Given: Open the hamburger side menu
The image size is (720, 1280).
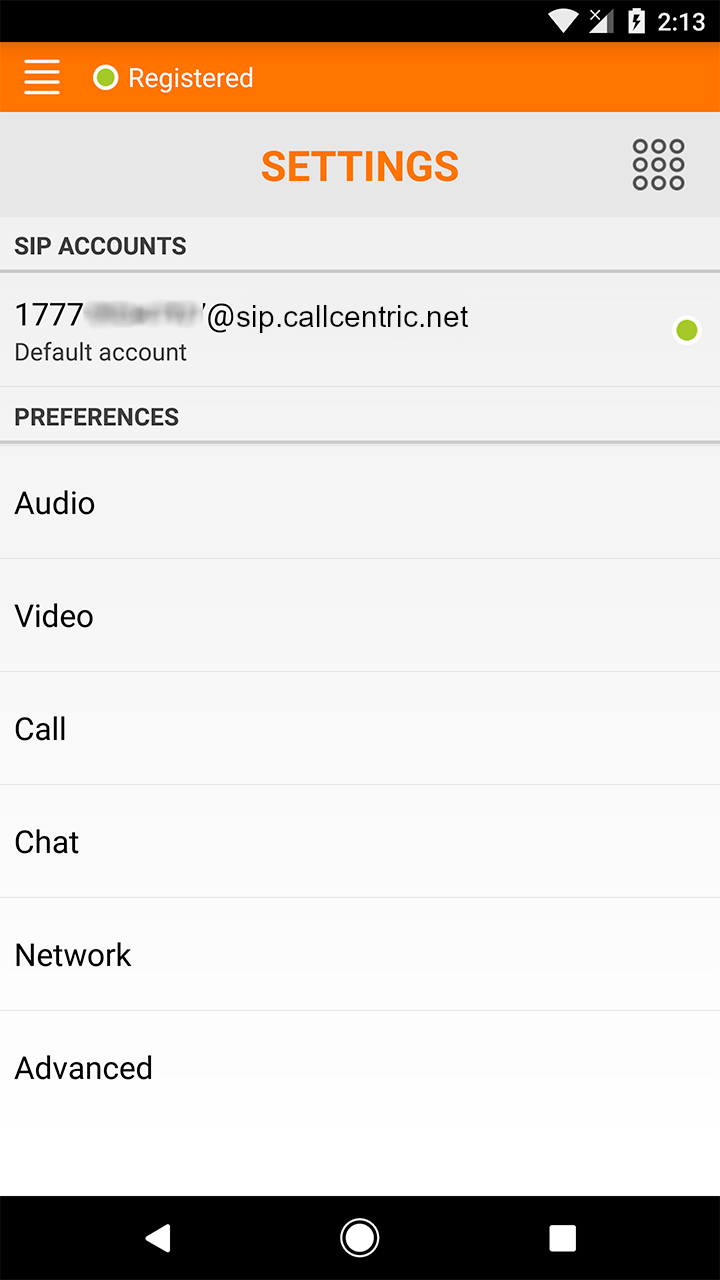Looking at the screenshot, I should tap(42, 77).
